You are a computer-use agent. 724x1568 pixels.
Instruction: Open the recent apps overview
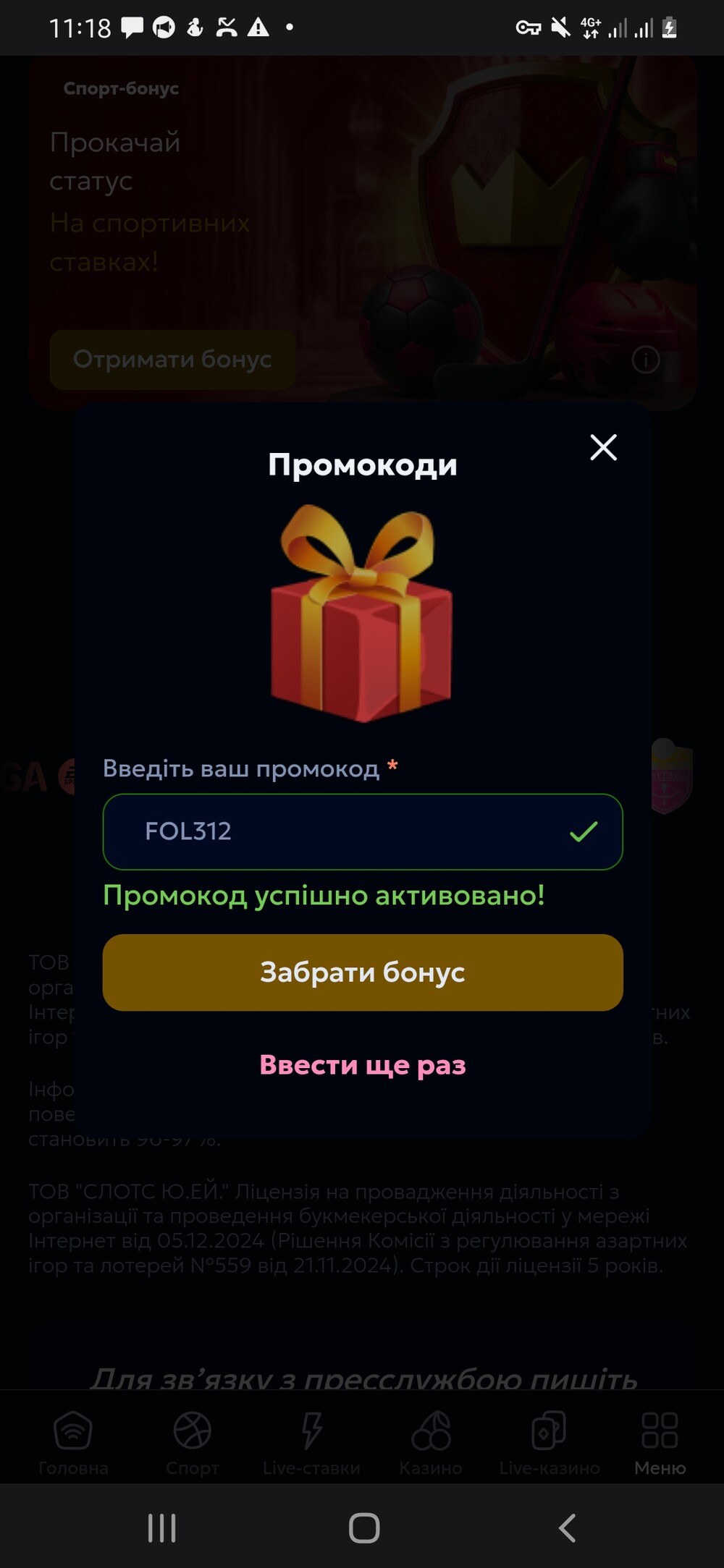pos(161,1528)
